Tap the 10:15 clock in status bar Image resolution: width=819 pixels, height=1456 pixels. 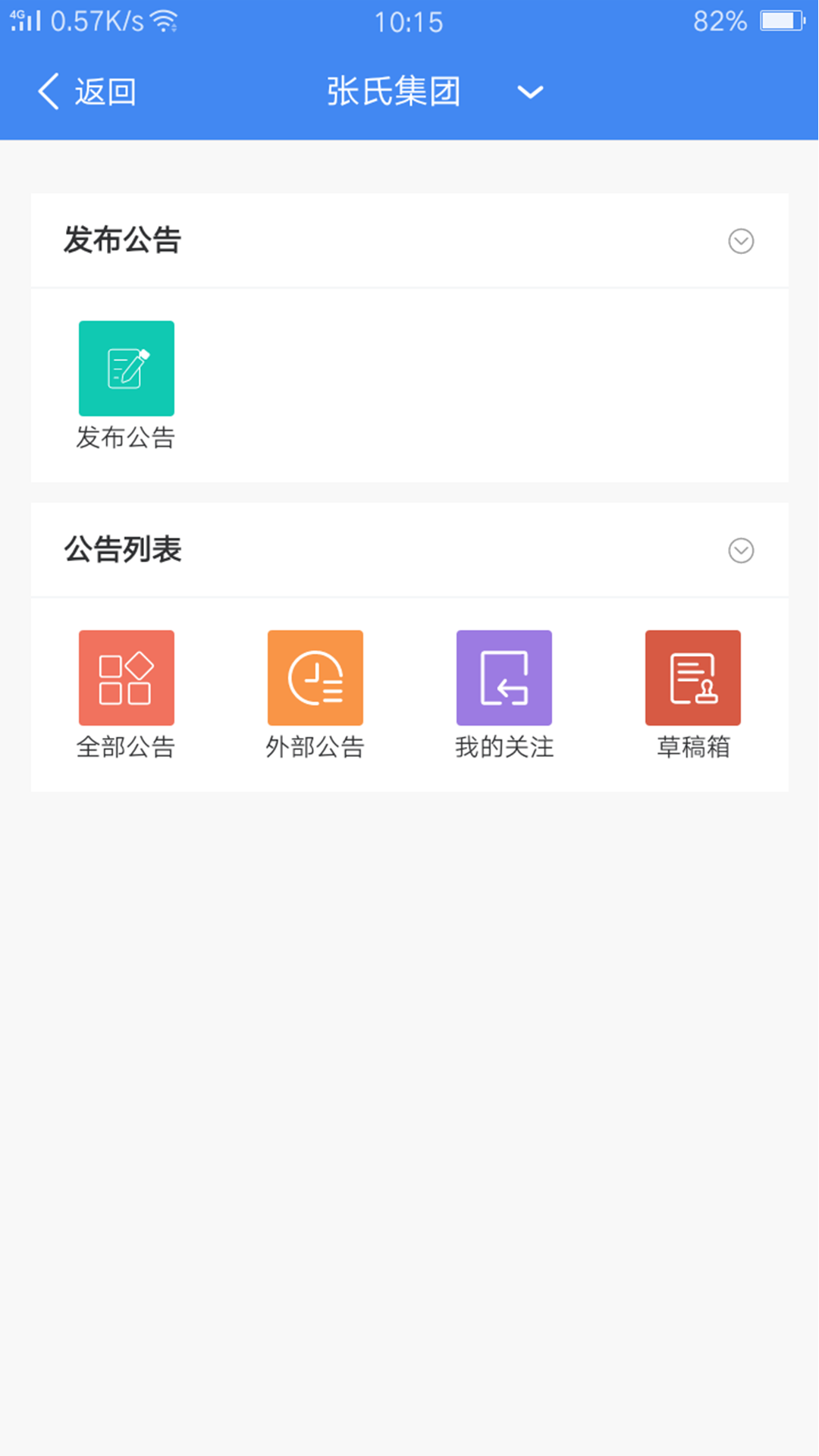(x=409, y=21)
